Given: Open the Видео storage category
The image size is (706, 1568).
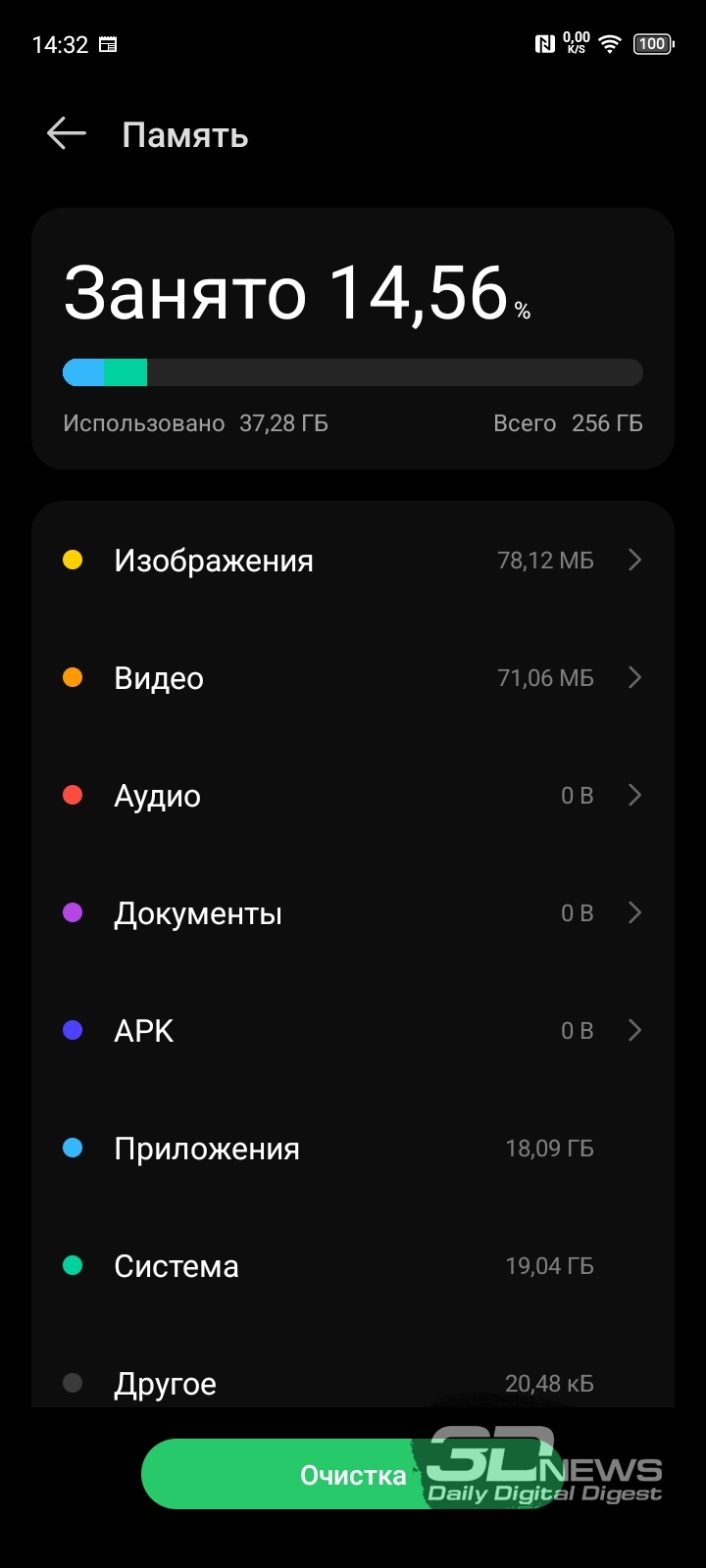Looking at the screenshot, I should (x=353, y=678).
